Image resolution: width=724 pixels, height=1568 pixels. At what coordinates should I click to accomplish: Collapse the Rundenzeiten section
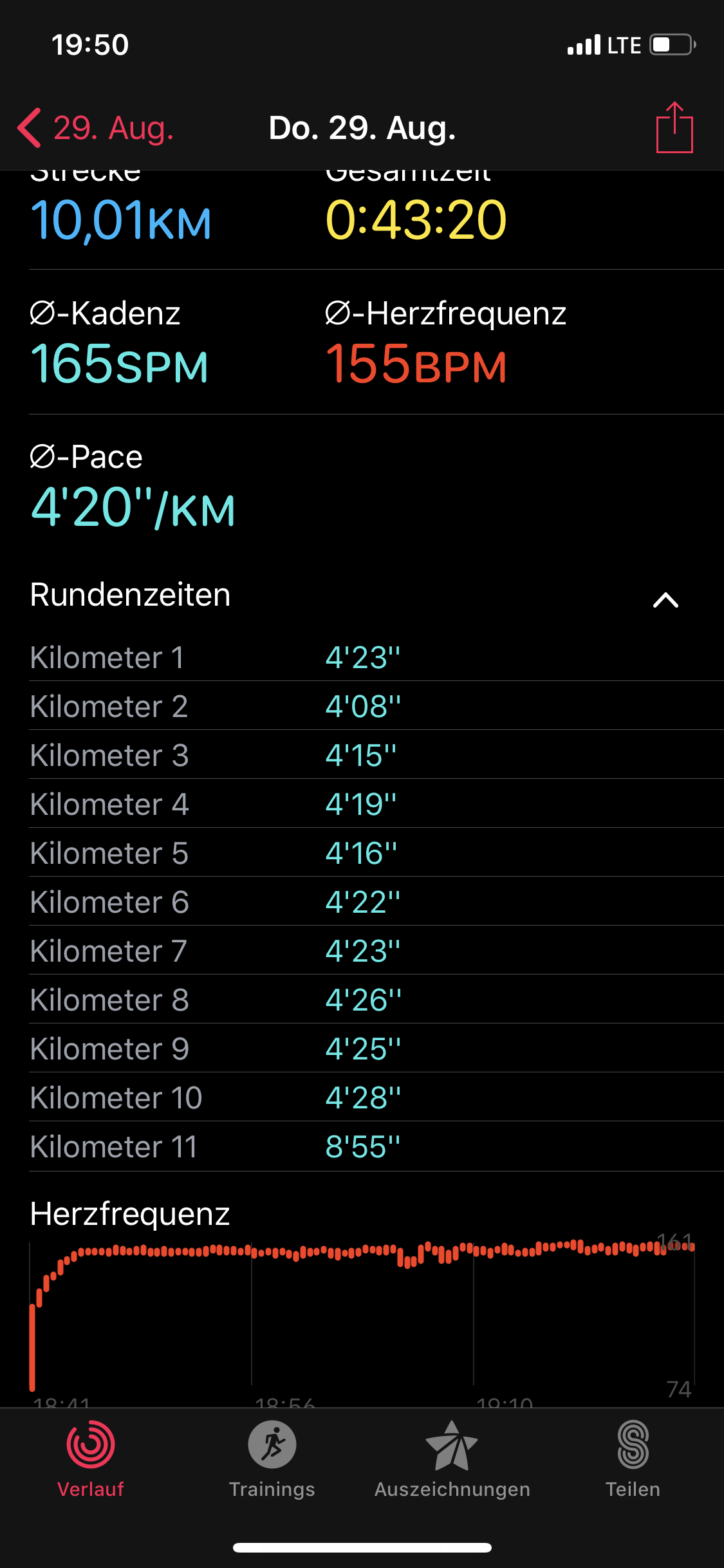pos(665,600)
